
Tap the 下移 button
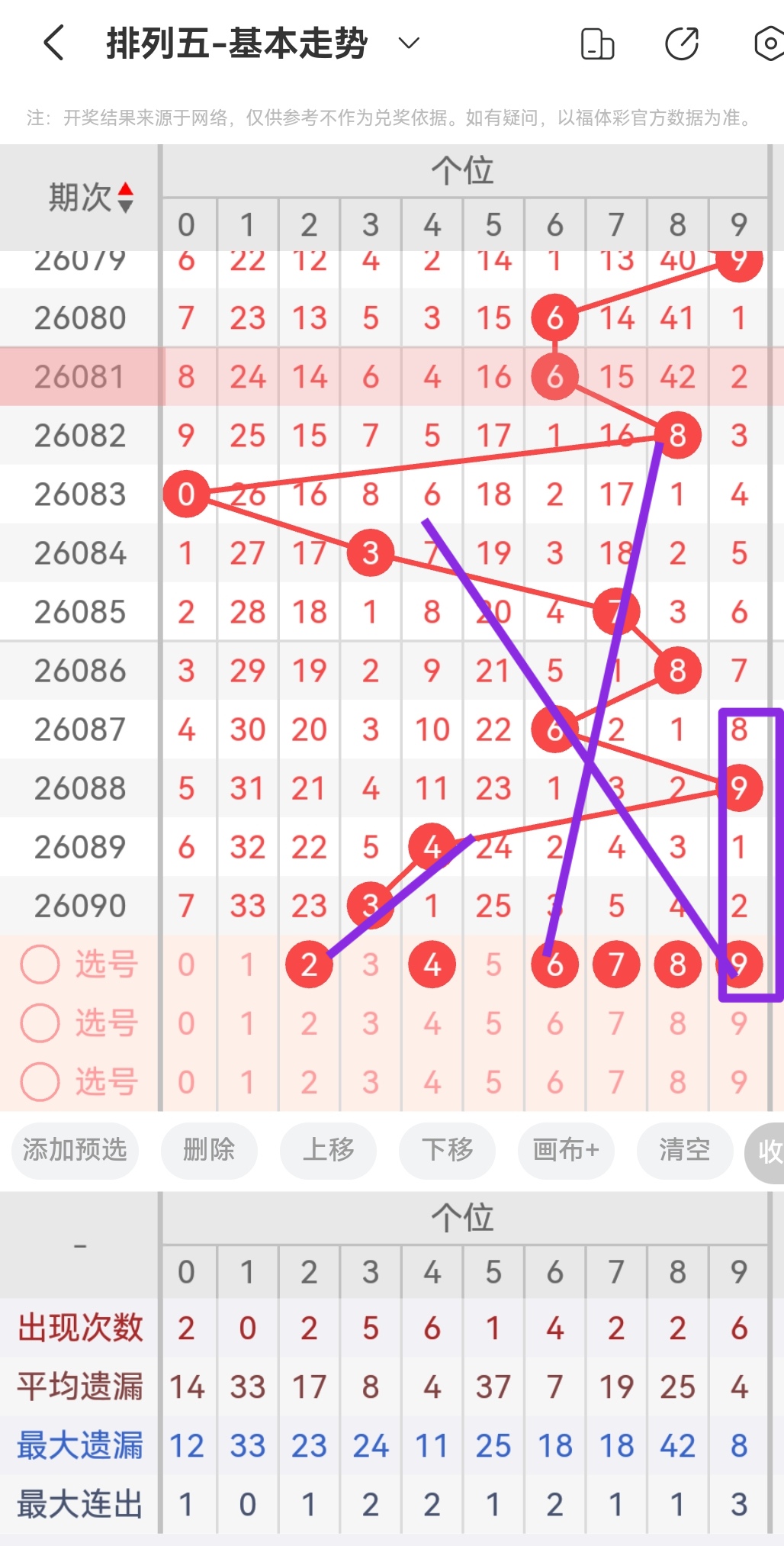447,1151
